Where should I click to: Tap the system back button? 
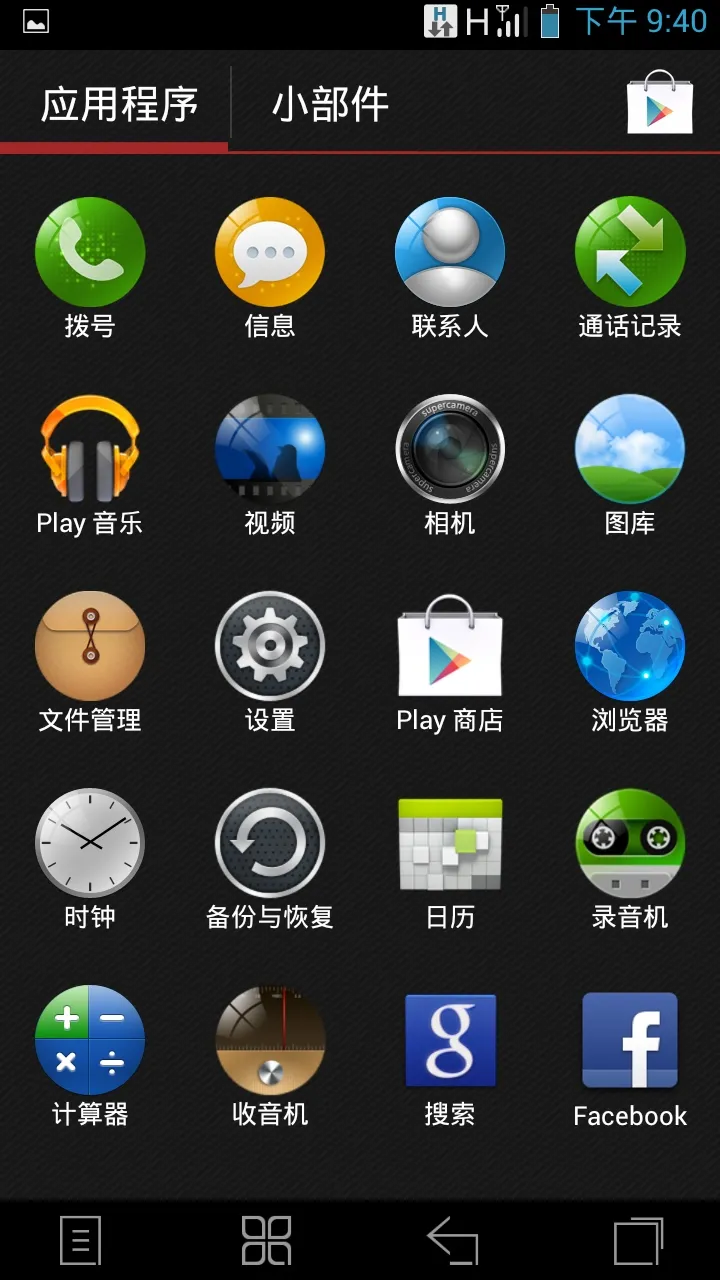452,1241
